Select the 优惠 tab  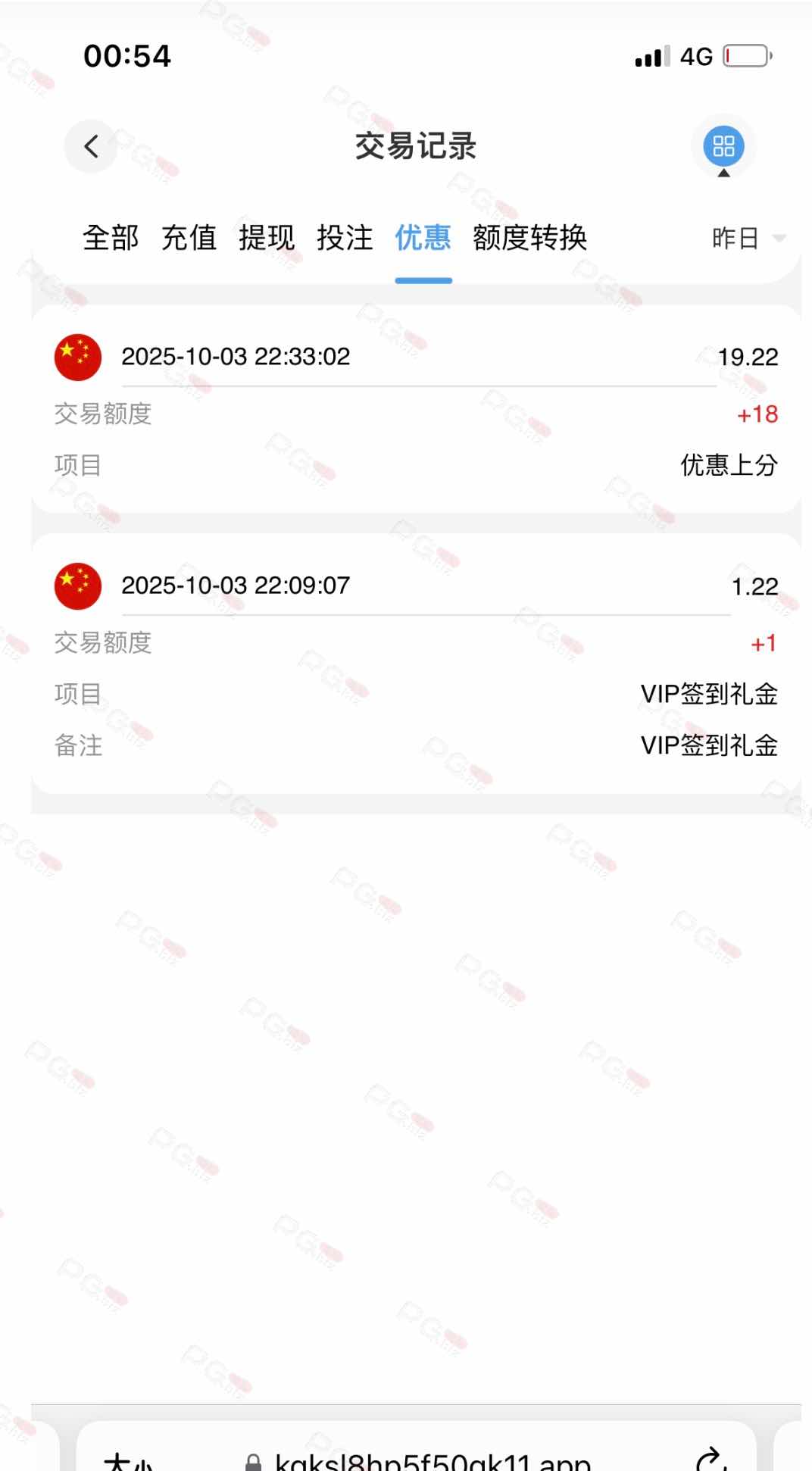(x=423, y=238)
